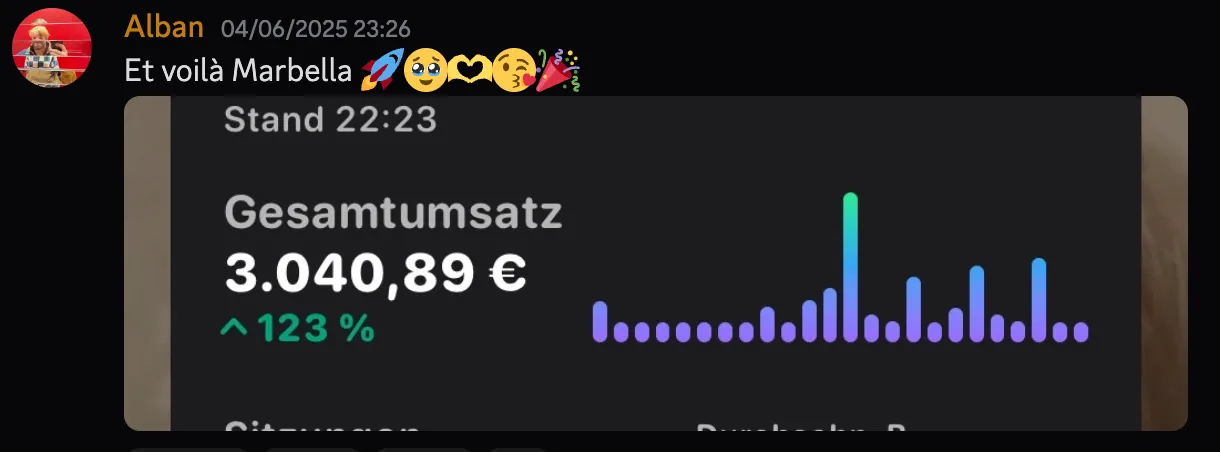Open the attached revenue screenshot image
Screen dimensions: 1220x452
655,264
